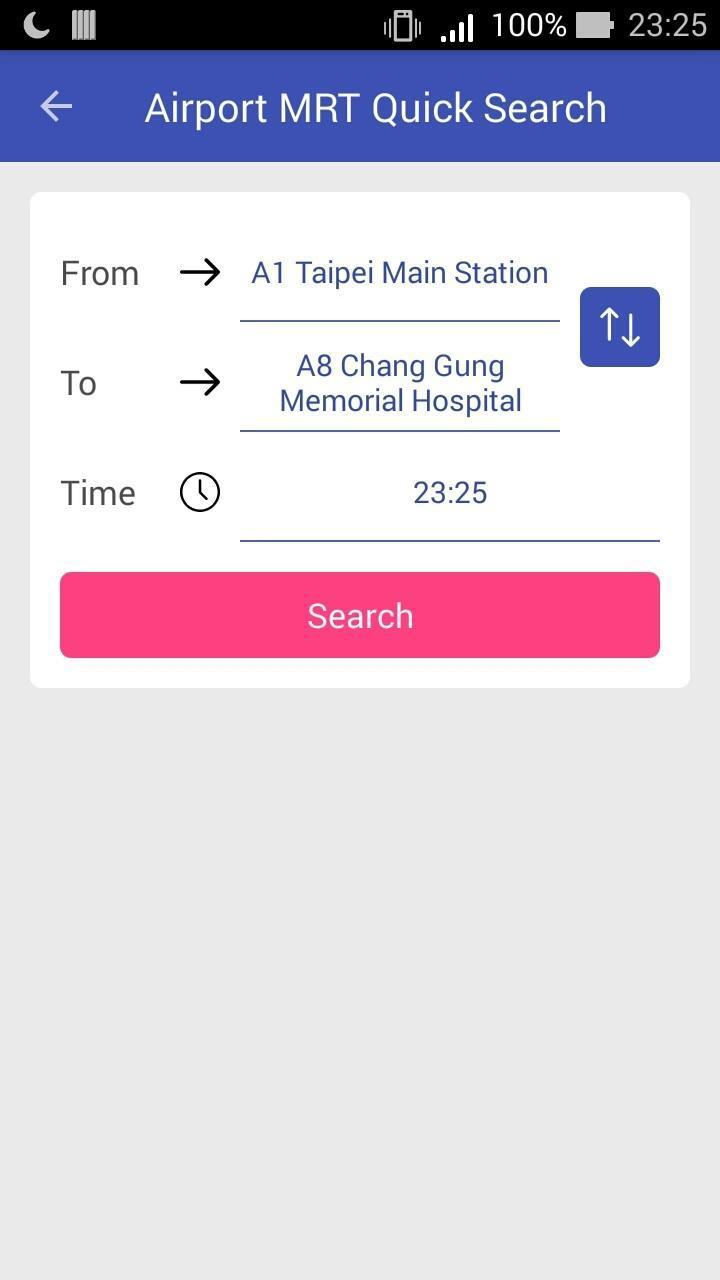Open the departure time picker
The height and width of the screenshot is (1280, 720).
coord(449,491)
